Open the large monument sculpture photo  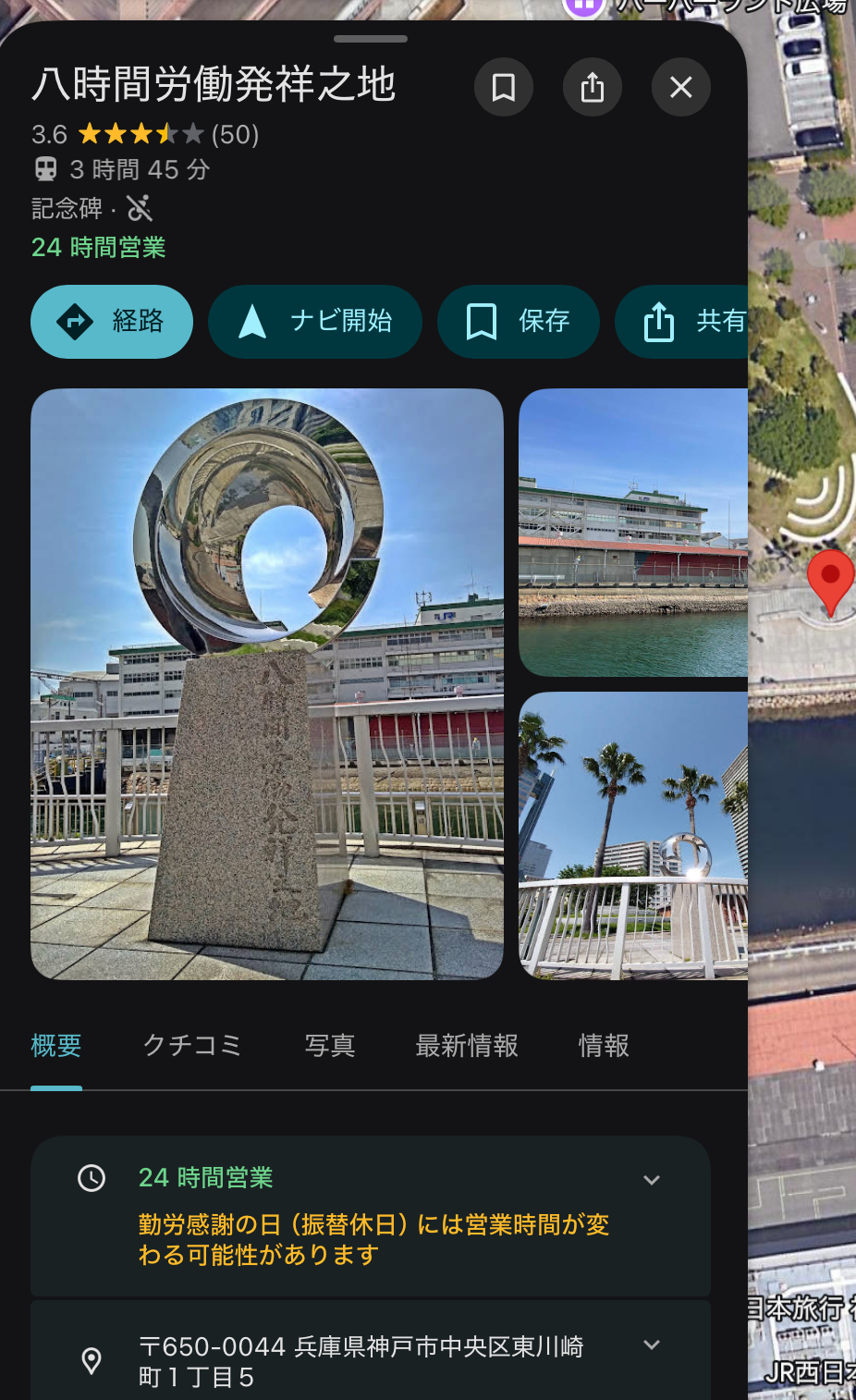click(x=267, y=684)
